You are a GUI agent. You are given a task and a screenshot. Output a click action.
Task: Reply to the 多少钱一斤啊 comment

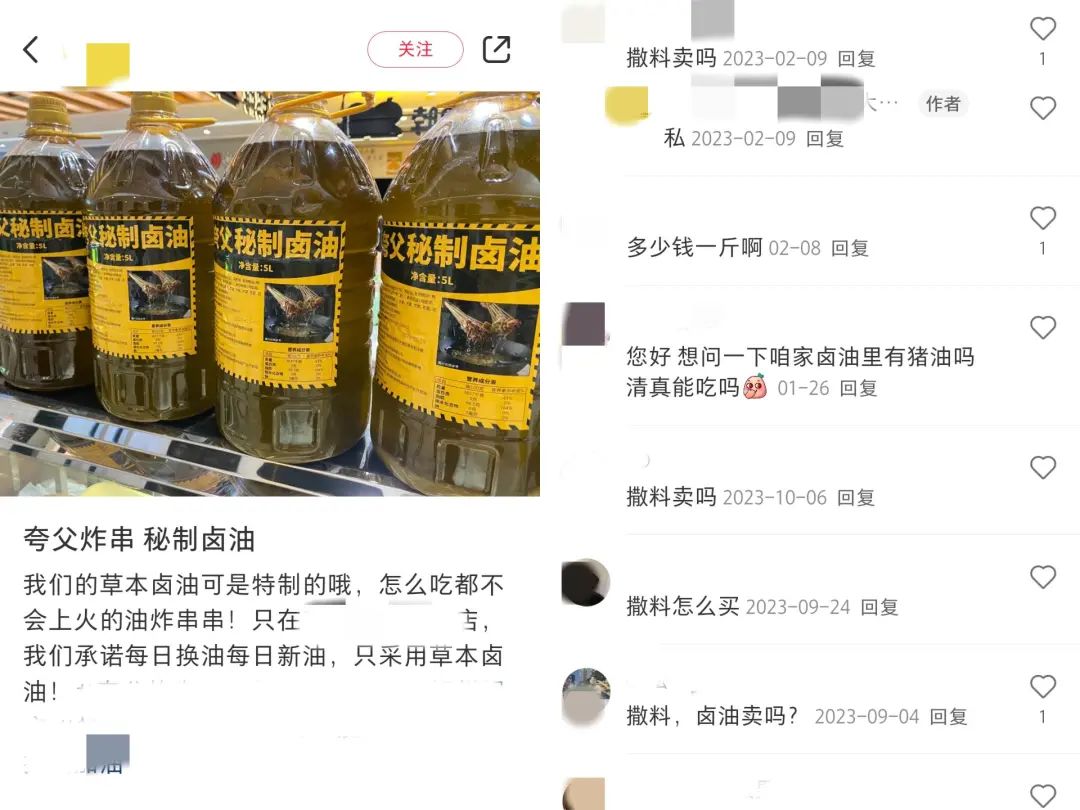coord(850,248)
